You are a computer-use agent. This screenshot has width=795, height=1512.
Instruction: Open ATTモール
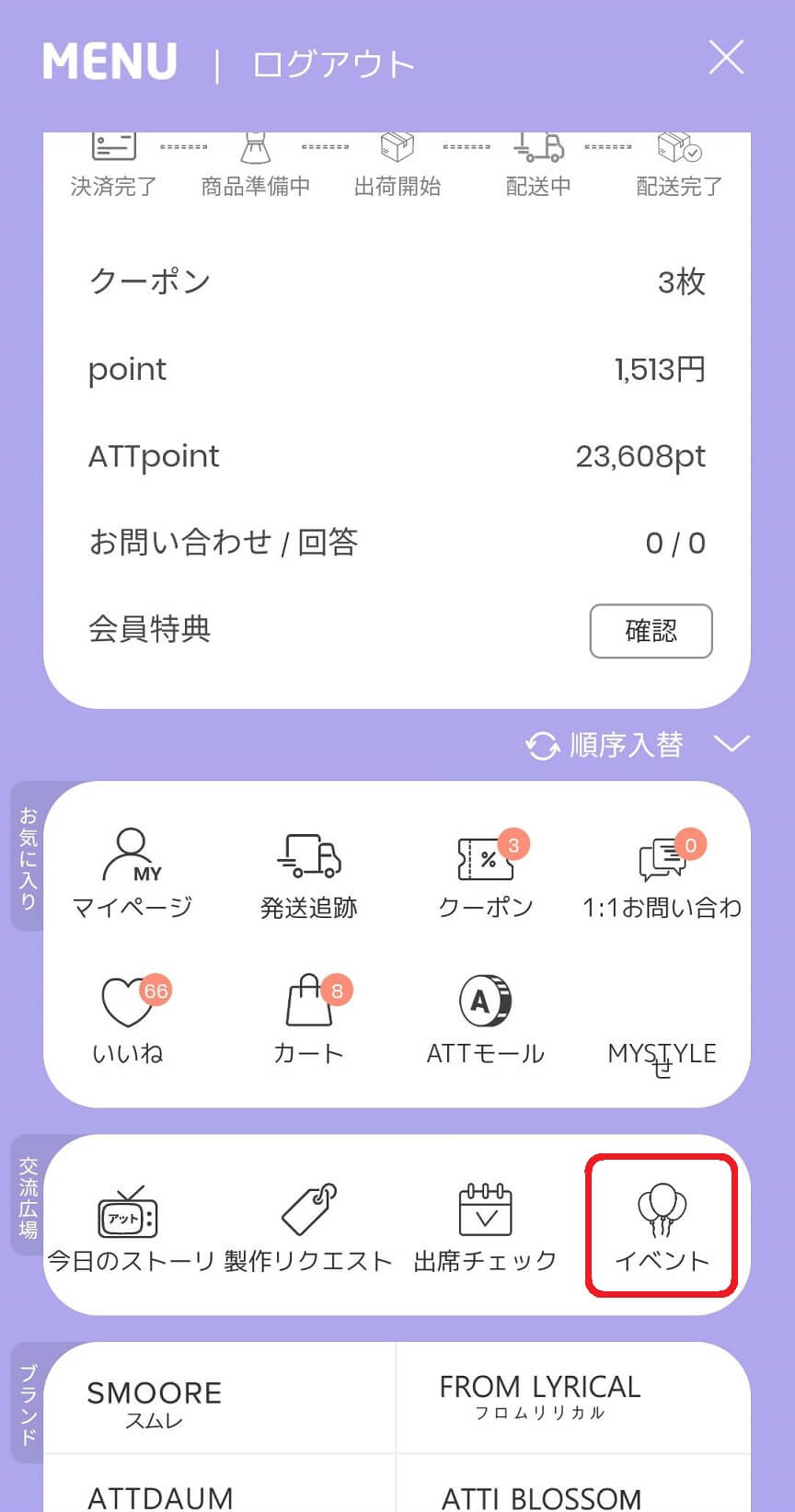(486, 1019)
